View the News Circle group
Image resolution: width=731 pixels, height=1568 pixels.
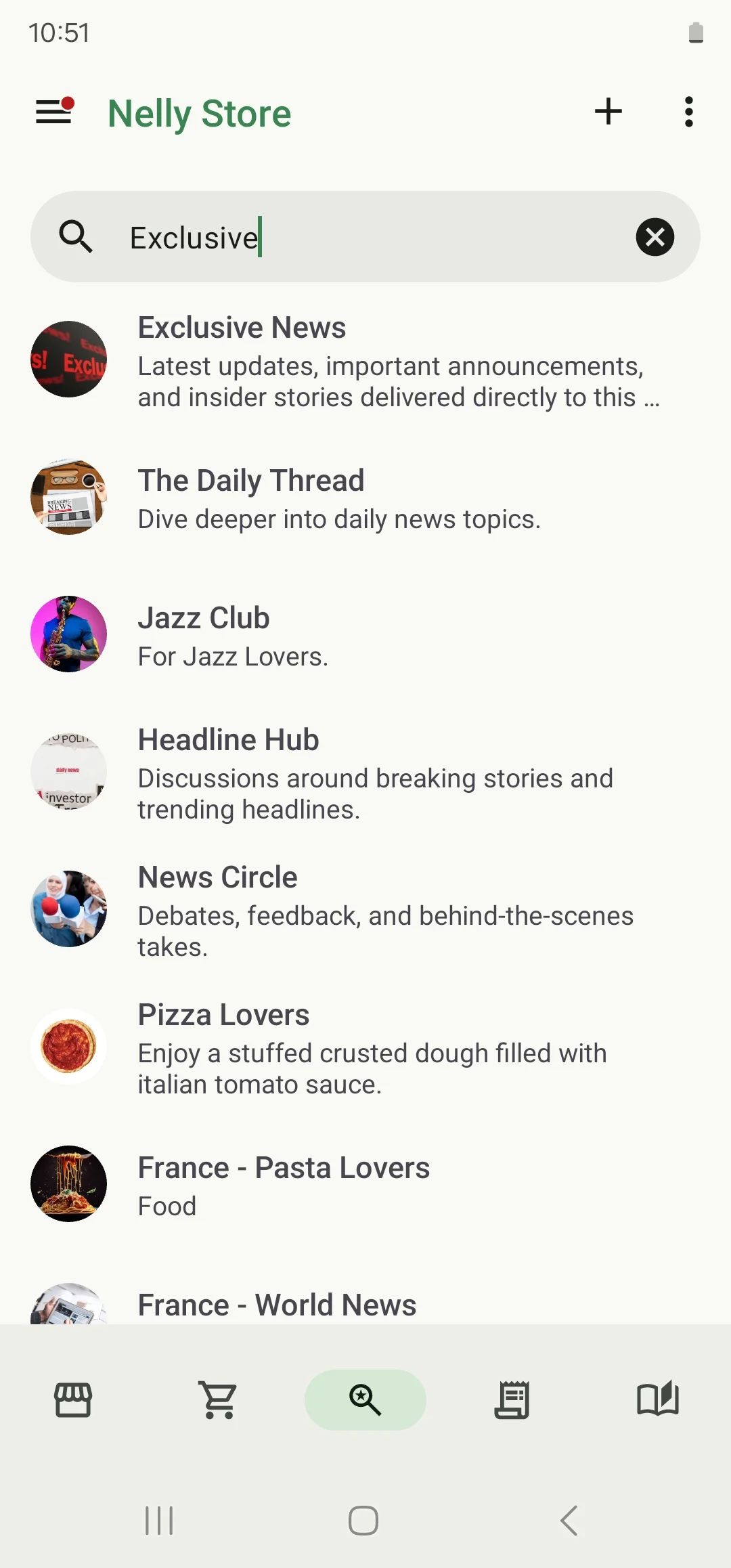tap(365, 910)
